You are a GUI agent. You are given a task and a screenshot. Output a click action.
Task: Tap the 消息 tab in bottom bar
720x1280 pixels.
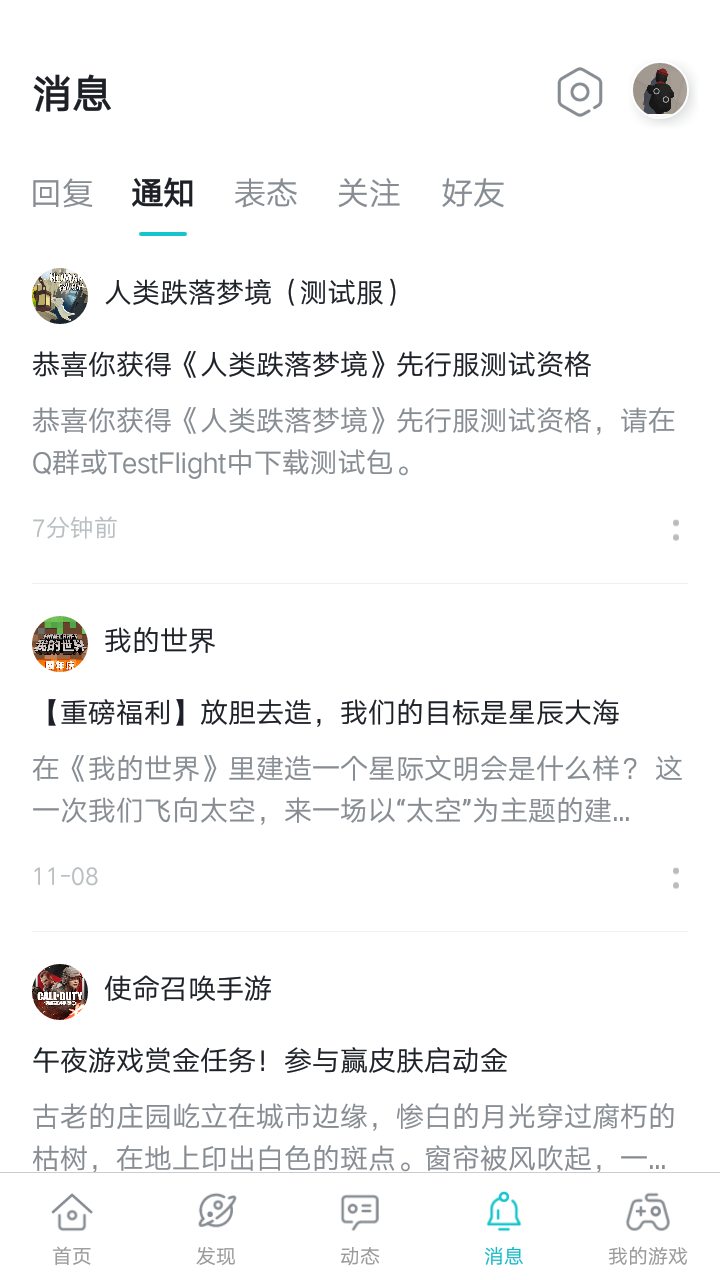[504, 1228]
